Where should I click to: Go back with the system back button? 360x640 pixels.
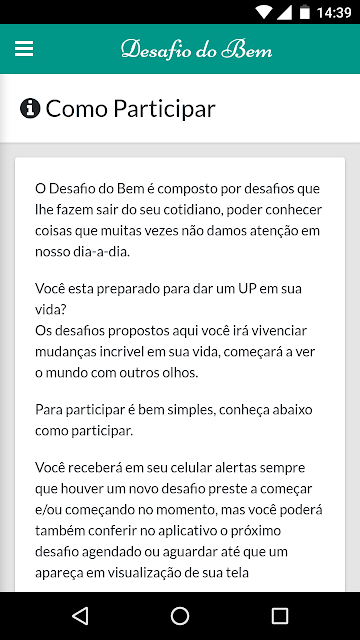[x=80, y=616]
